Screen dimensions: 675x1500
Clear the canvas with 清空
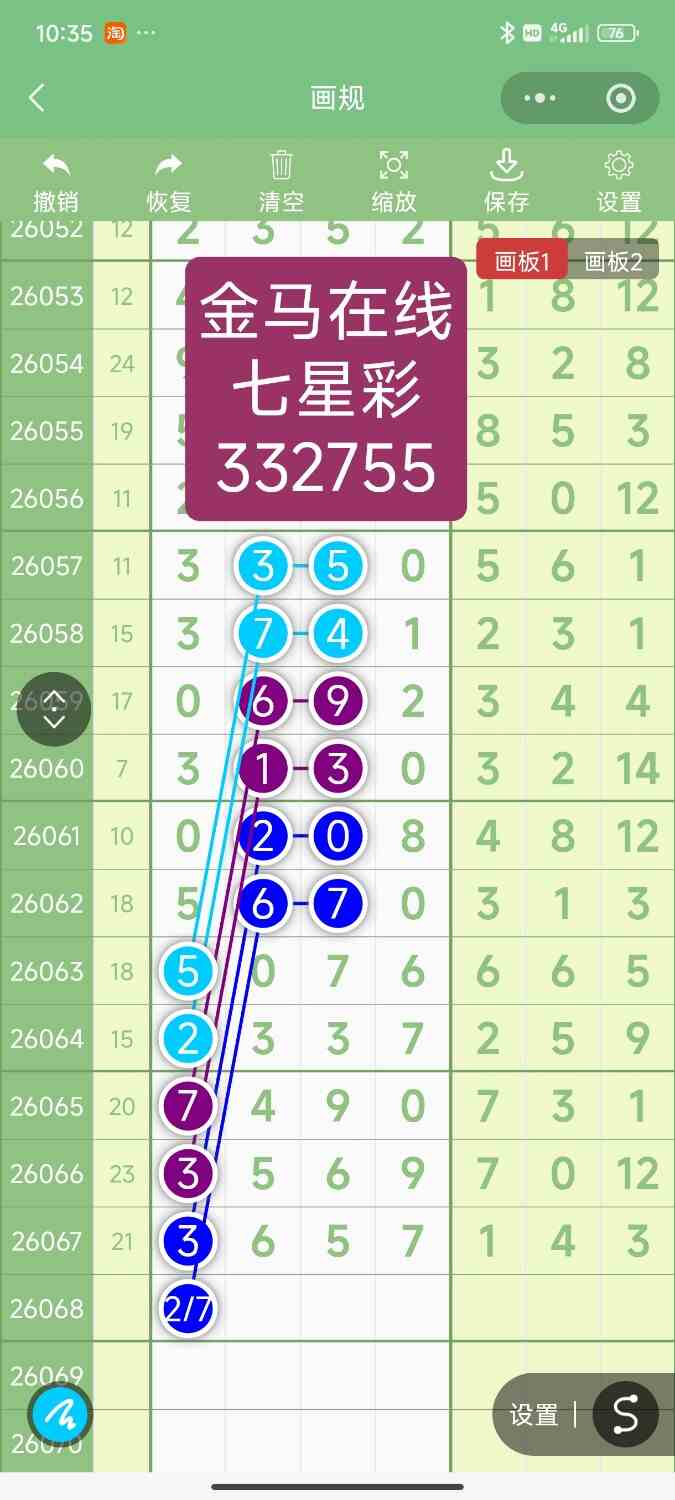(x=281, y=182)
